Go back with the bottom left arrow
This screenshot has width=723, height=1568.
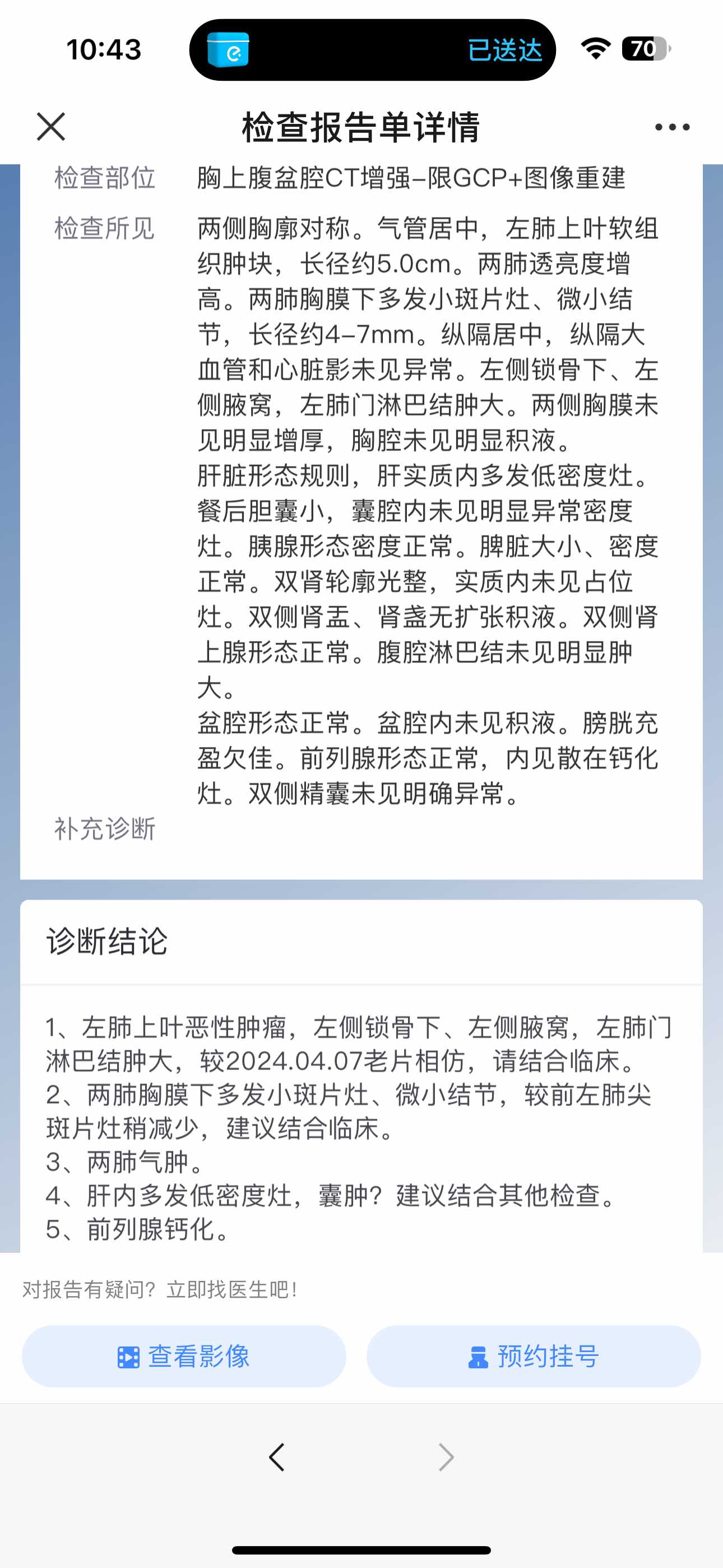tap(277, 1457)
